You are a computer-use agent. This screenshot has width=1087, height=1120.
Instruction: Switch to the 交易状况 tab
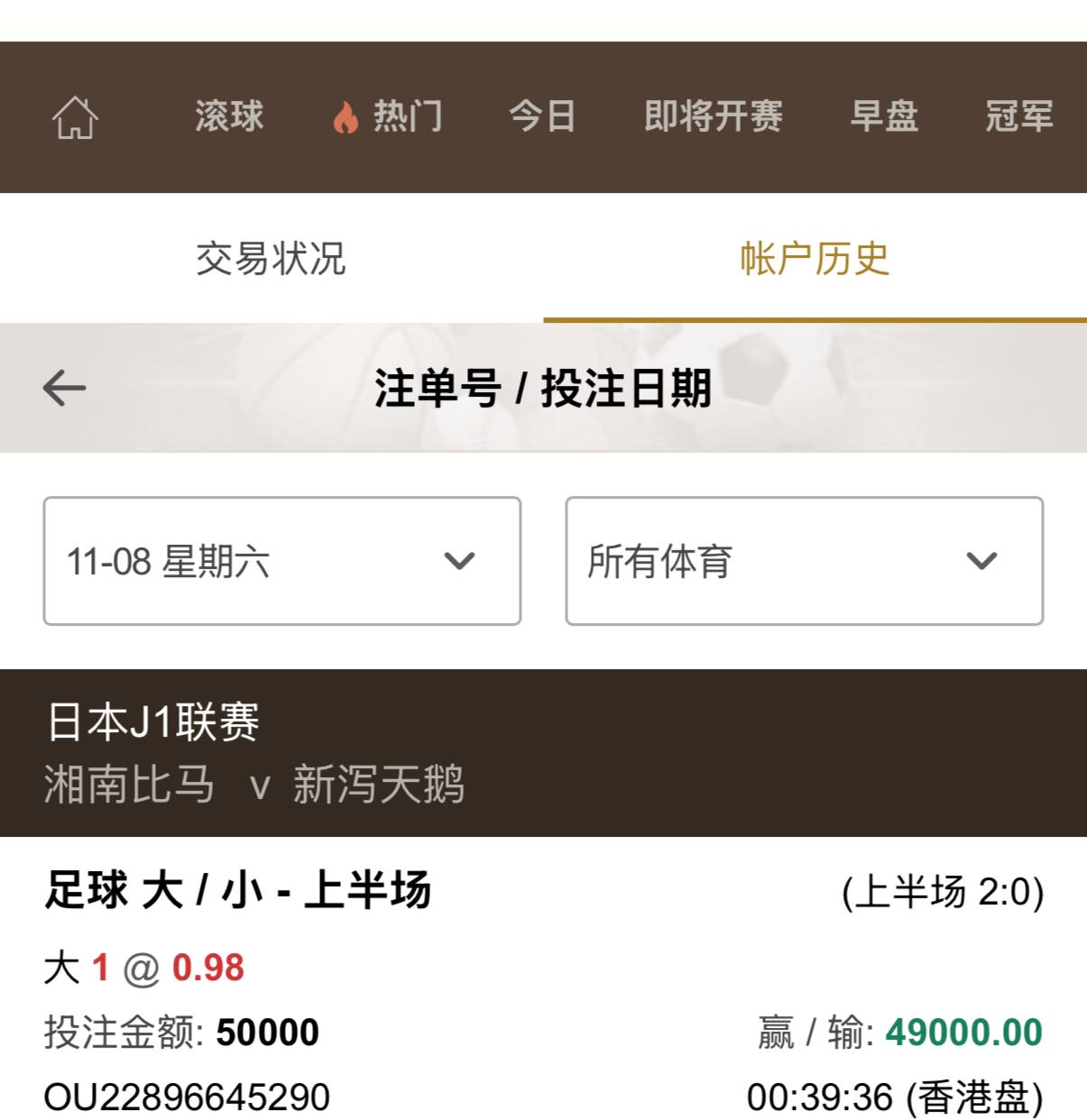271,259
